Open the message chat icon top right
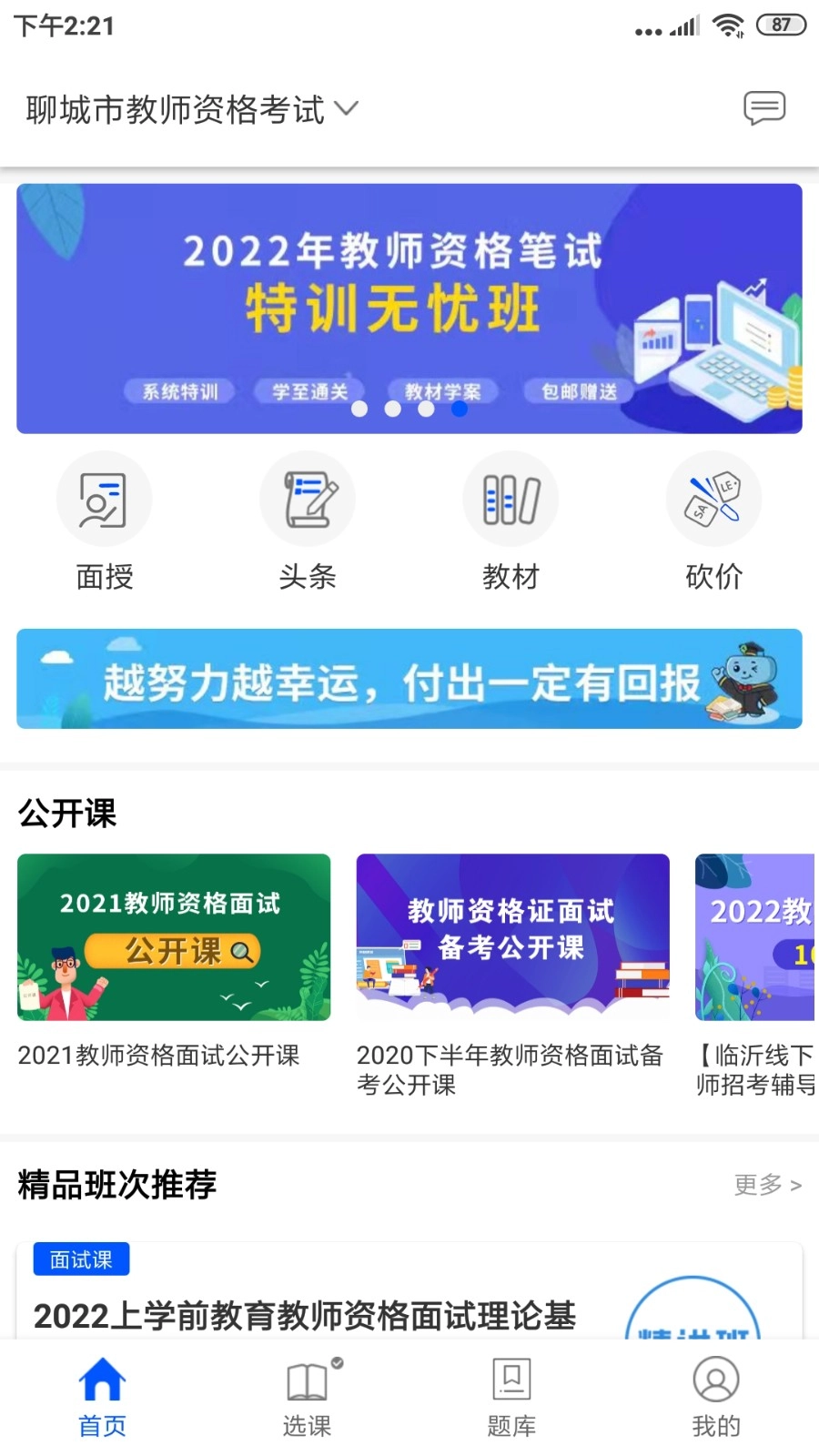This screenshot has height=1456, width=819. pyautogui.click(x=765, y=108)
